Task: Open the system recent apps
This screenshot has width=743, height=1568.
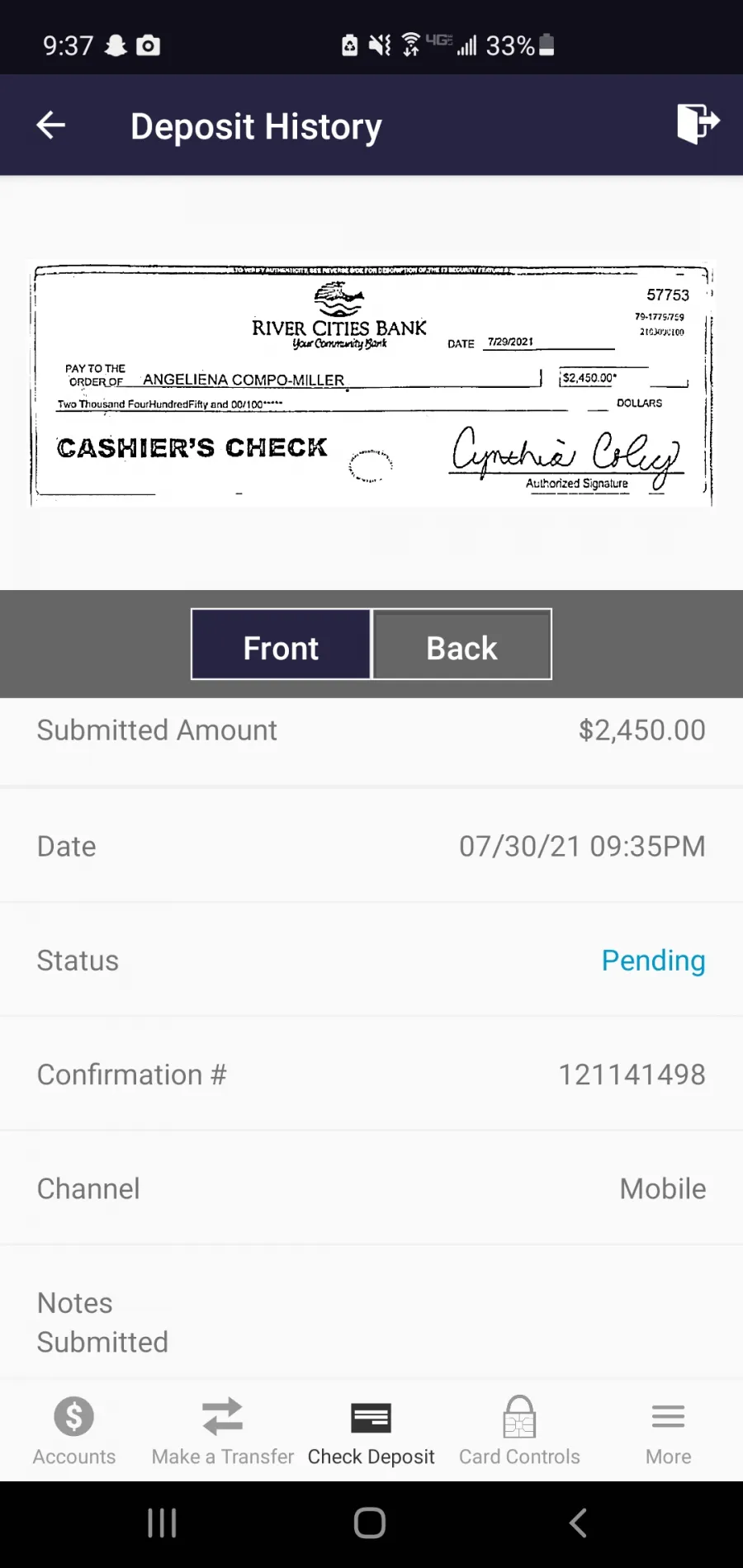Action: pos(162,1523)
